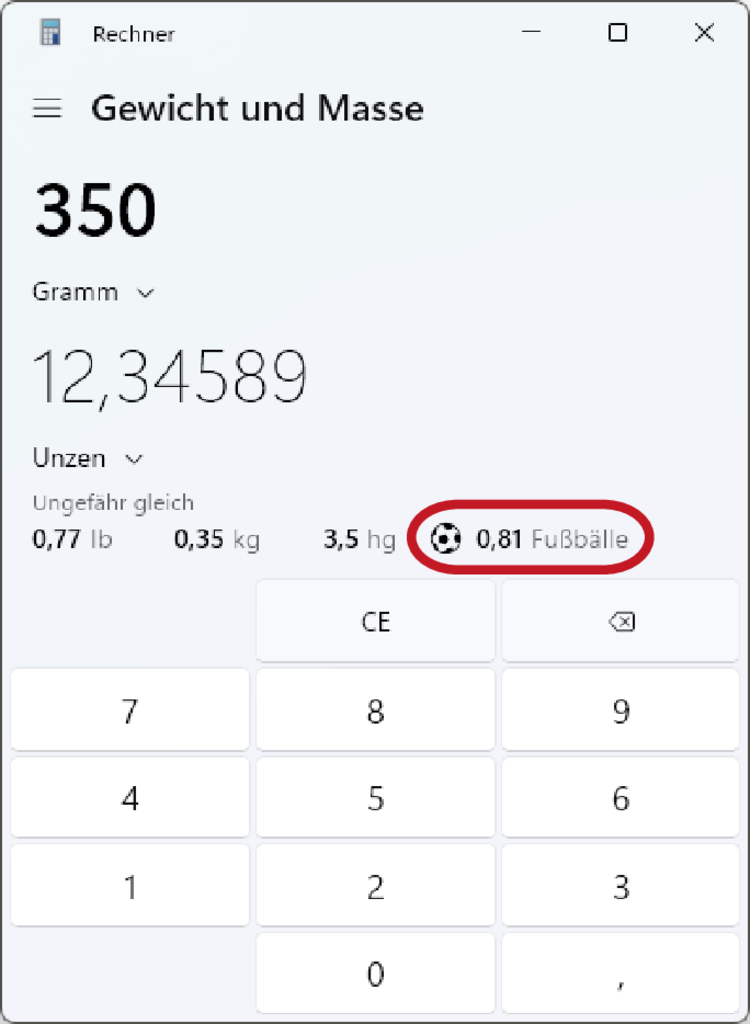Screen dimensions: 750x1024
Task: Enter digit 0
Action: click(375, 974)
